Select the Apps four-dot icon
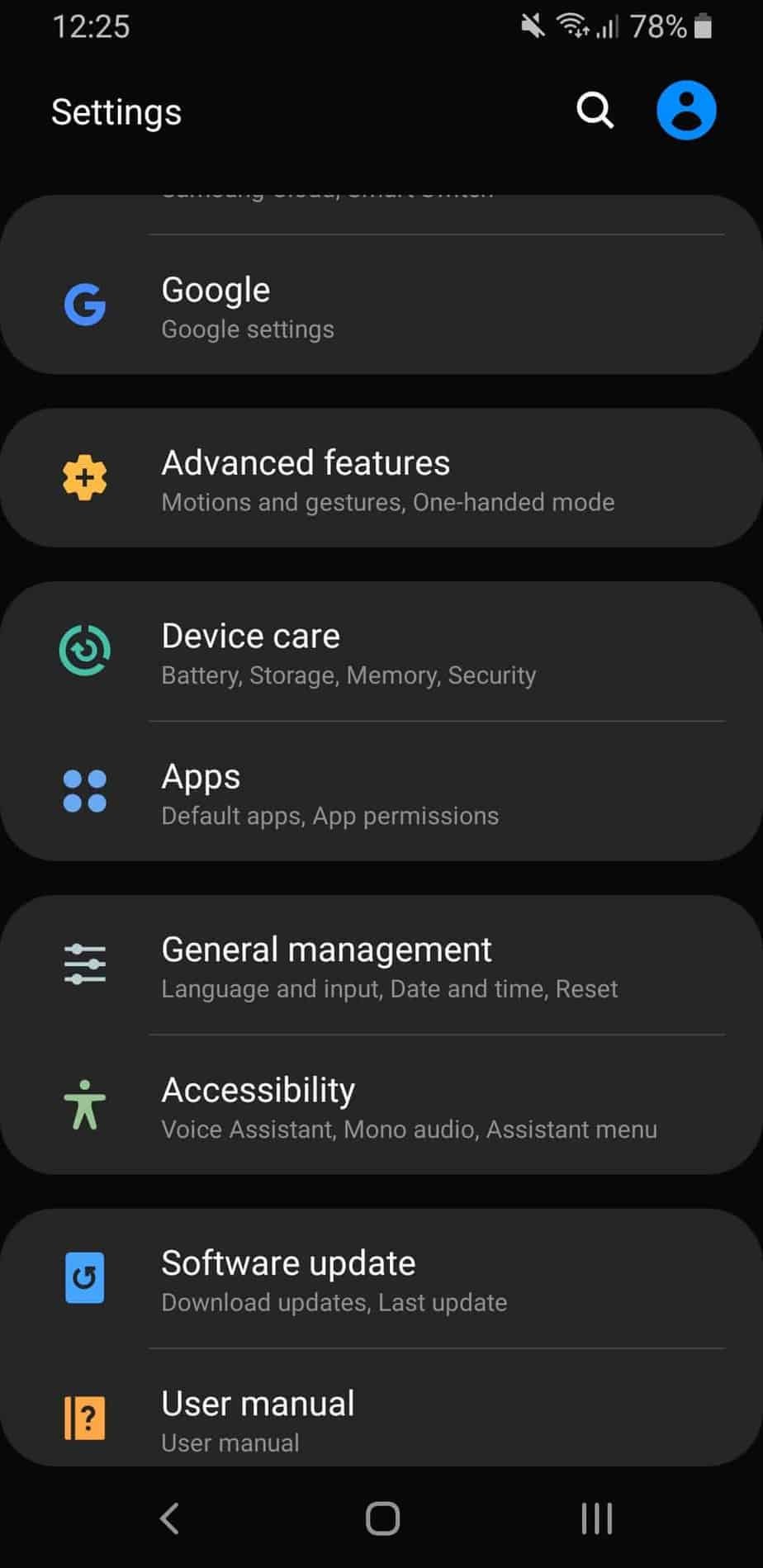763x1568 pixels. [85, 791]
